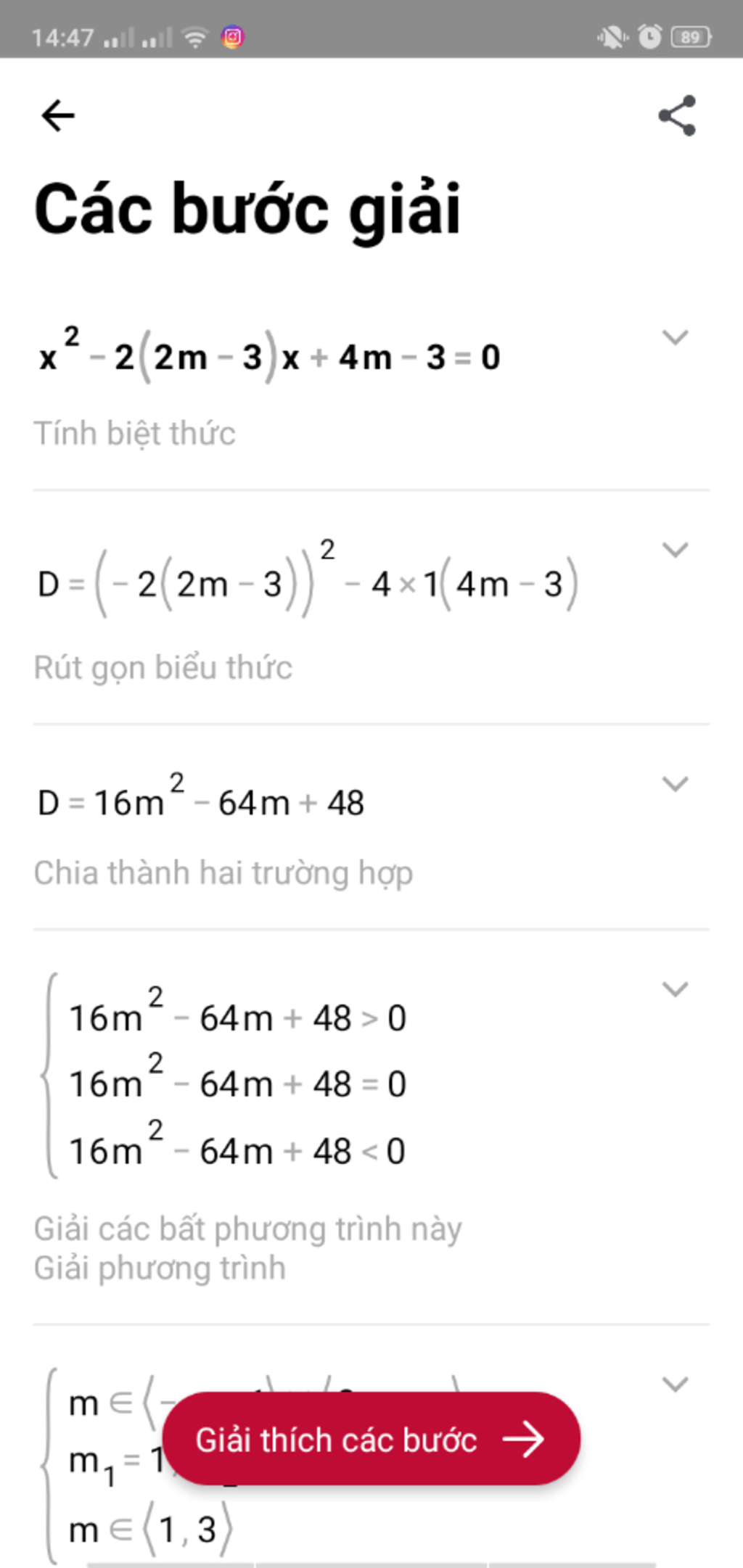Expand the 'Chia thành hai trường hợp' step
Viewport: 743px width, 1568px height.
(x=675, y=784)
